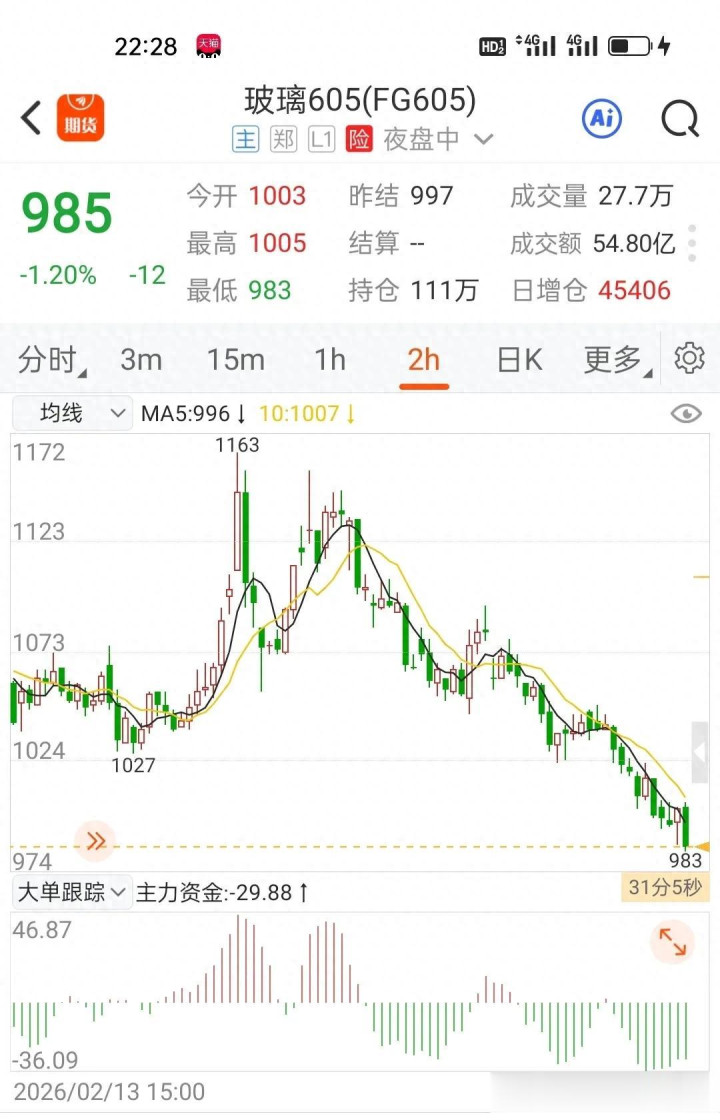Choose the 1h chart interval

(x=330, y=360)
